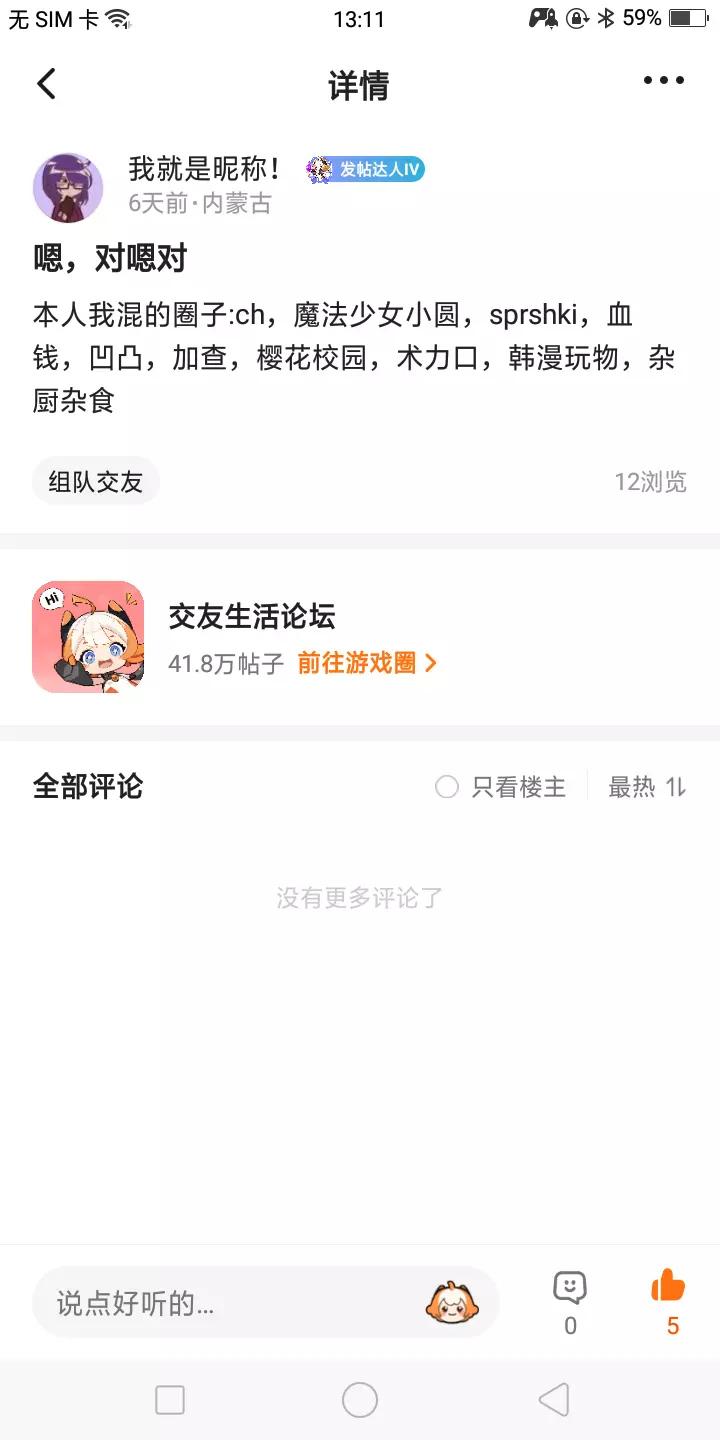
Task: Open the three-dot overflow menu
Action: coord(664,81)
